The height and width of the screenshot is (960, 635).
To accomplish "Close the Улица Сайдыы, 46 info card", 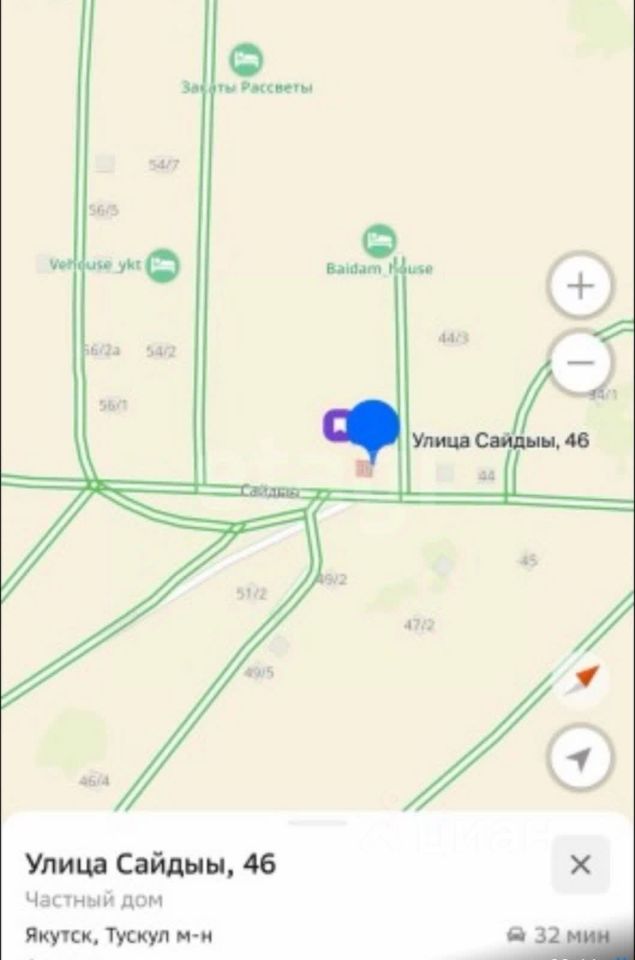I will [580, 865].
